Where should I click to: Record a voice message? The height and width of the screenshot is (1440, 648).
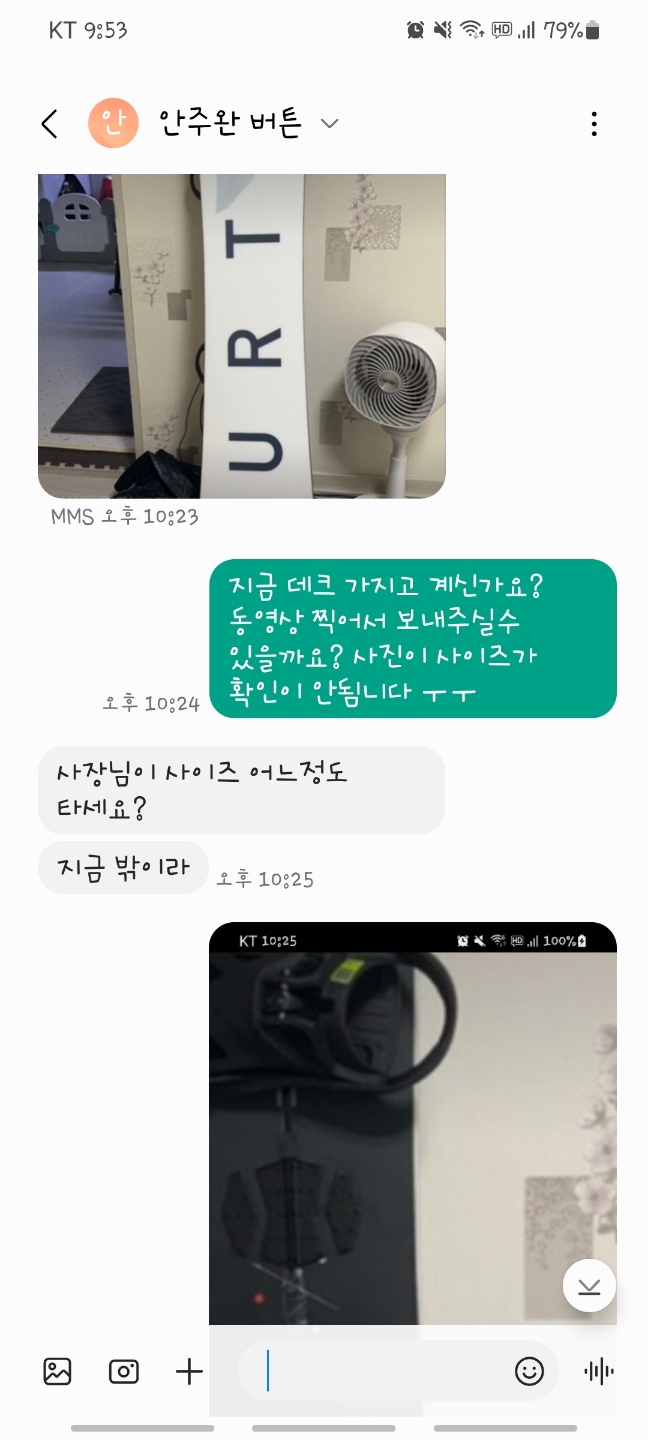[599, 1371]
